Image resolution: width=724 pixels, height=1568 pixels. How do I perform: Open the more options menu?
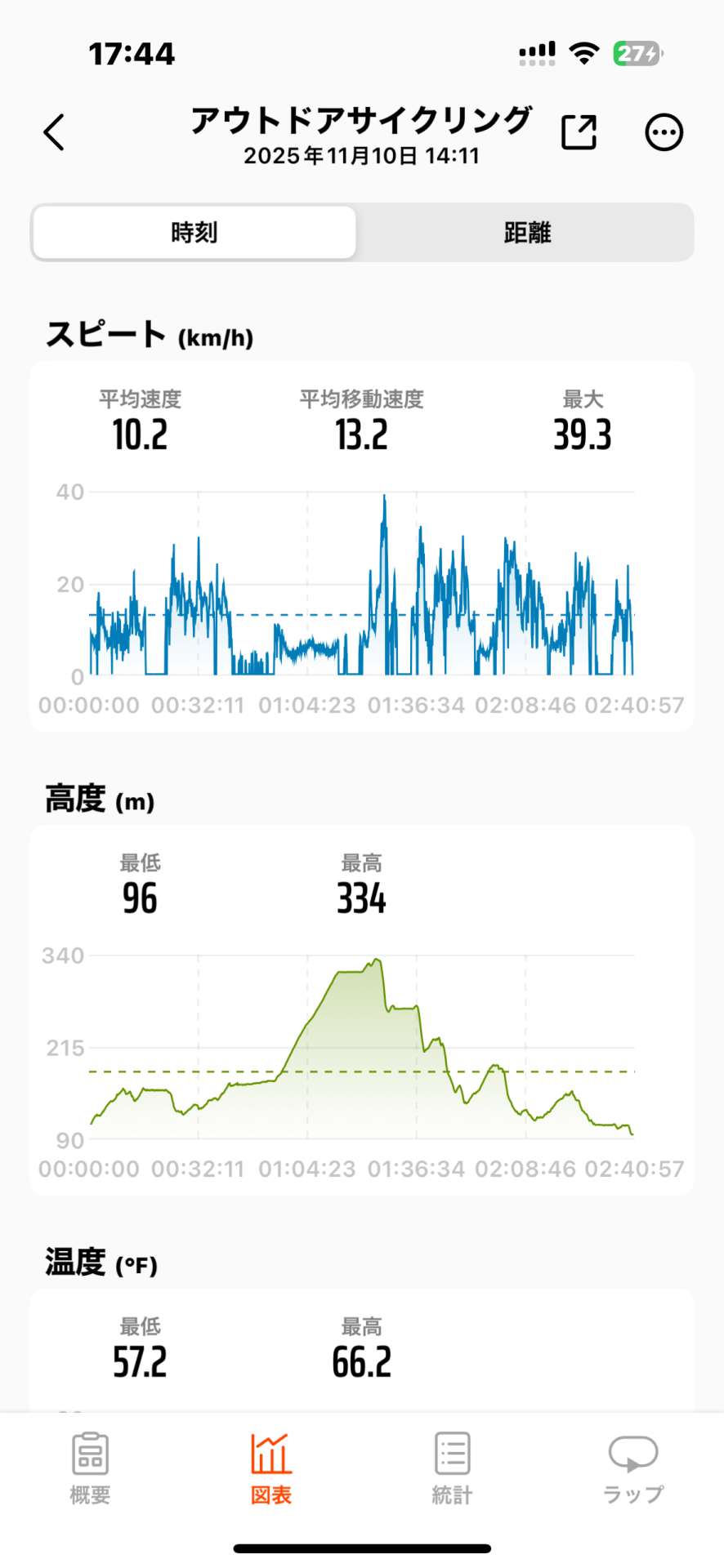click(664, 132)
